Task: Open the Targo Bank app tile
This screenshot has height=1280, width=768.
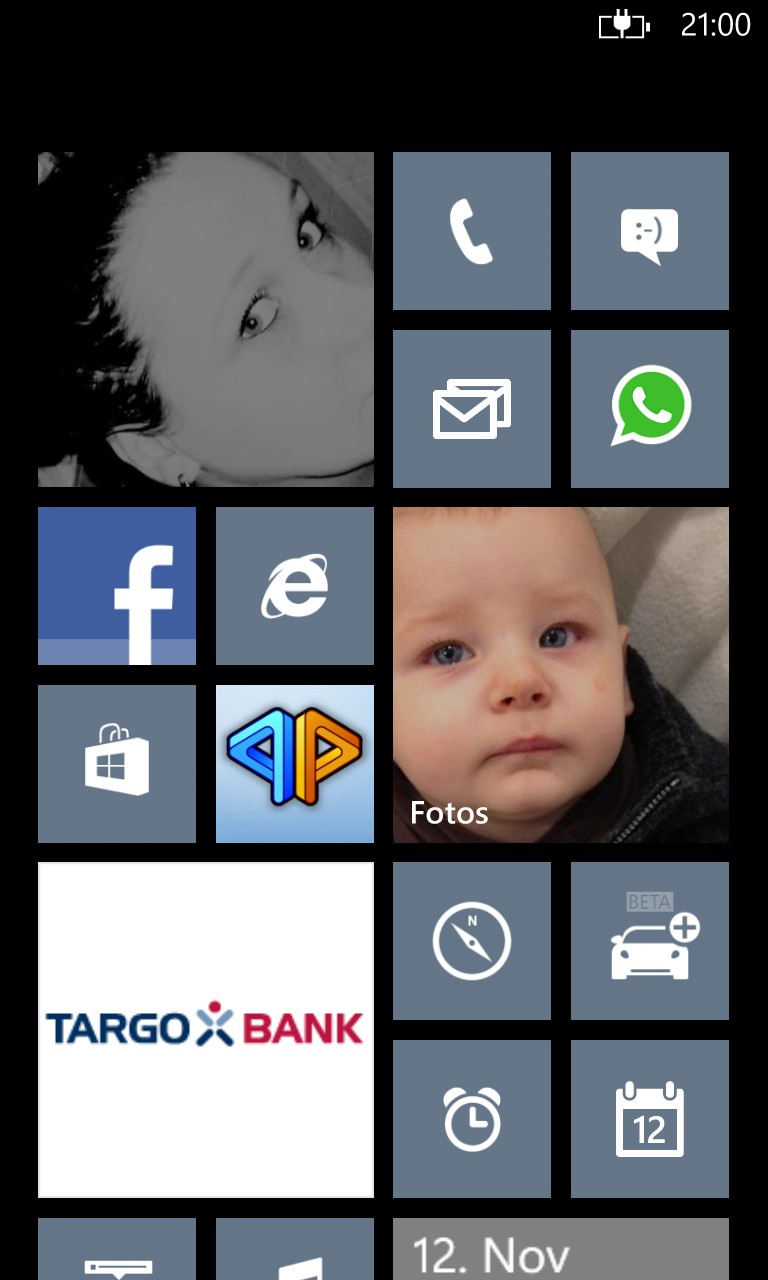Action: (x=206, y=1030)
